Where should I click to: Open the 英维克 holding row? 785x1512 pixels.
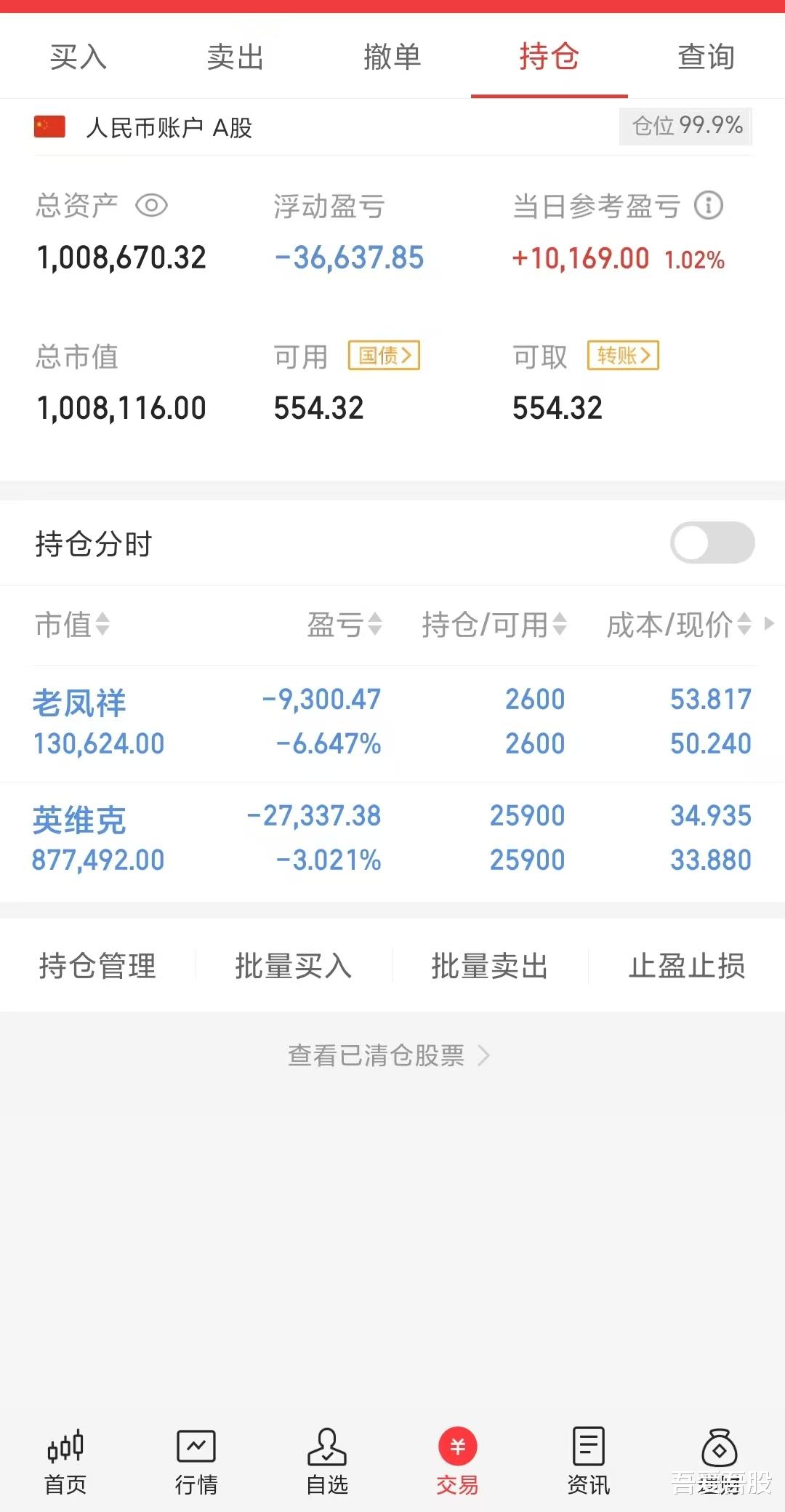point(392,839)
